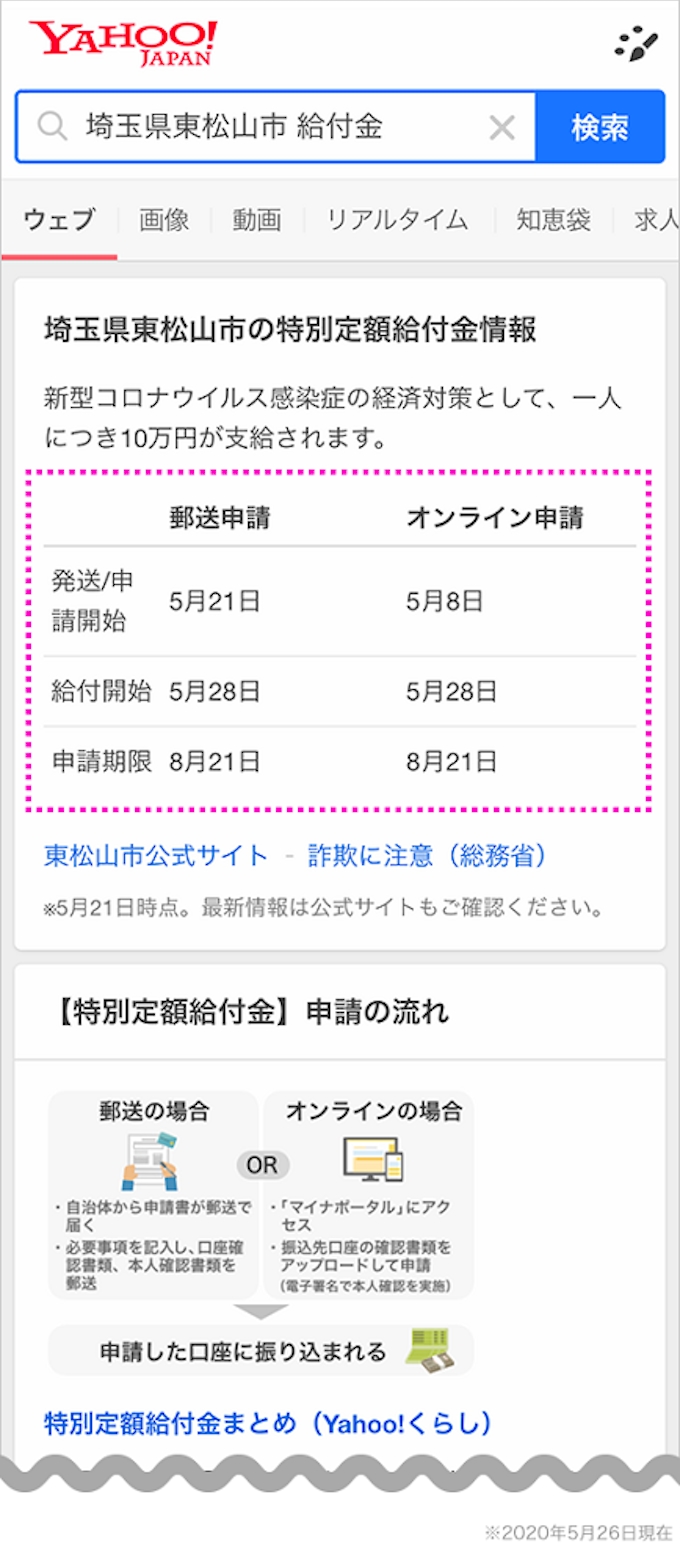The width and height of the screenshot is (680, 1566).
Task: Switch to the 動画 tab
Action: (x=257, y=220)
